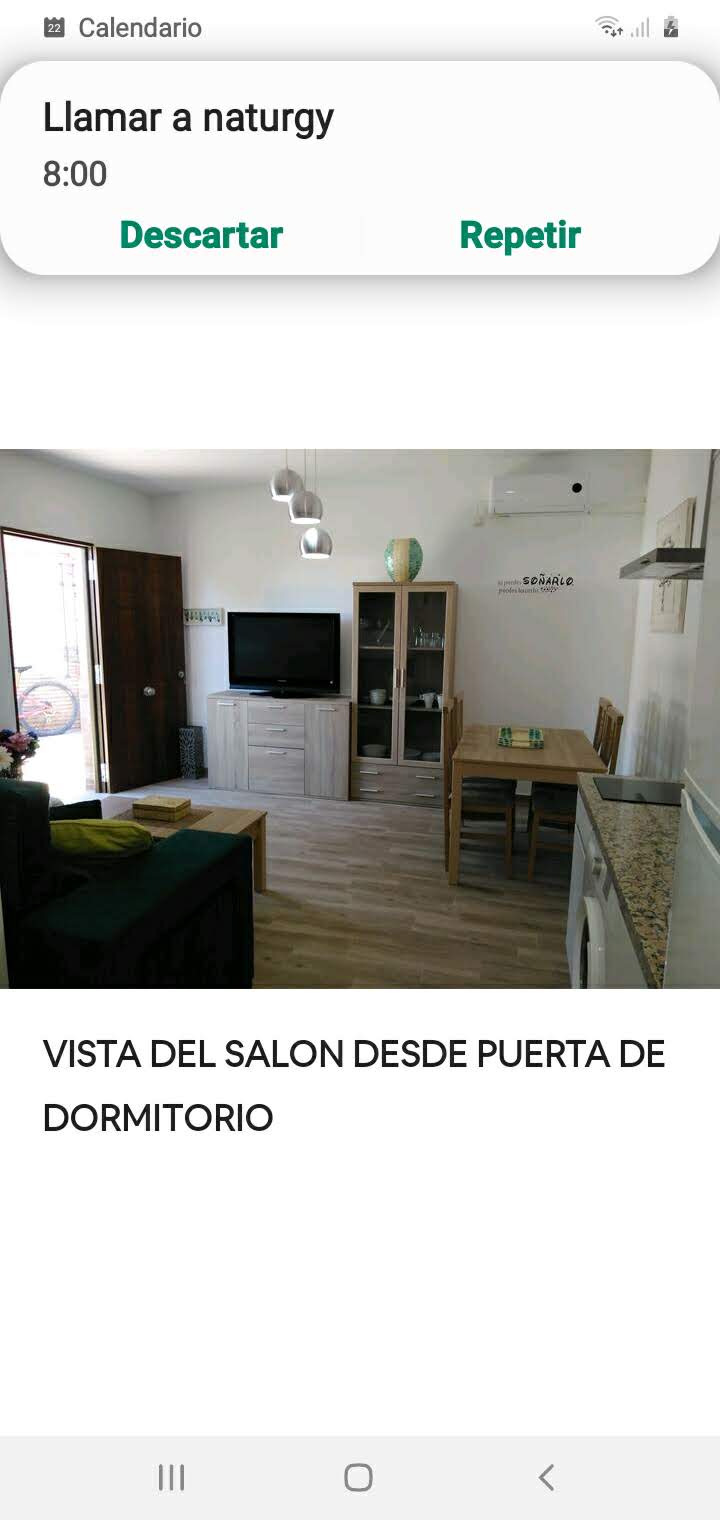This screenshot has width=720, height=1520.
Task: Open the living room photo
Action: tap(360, 715)
